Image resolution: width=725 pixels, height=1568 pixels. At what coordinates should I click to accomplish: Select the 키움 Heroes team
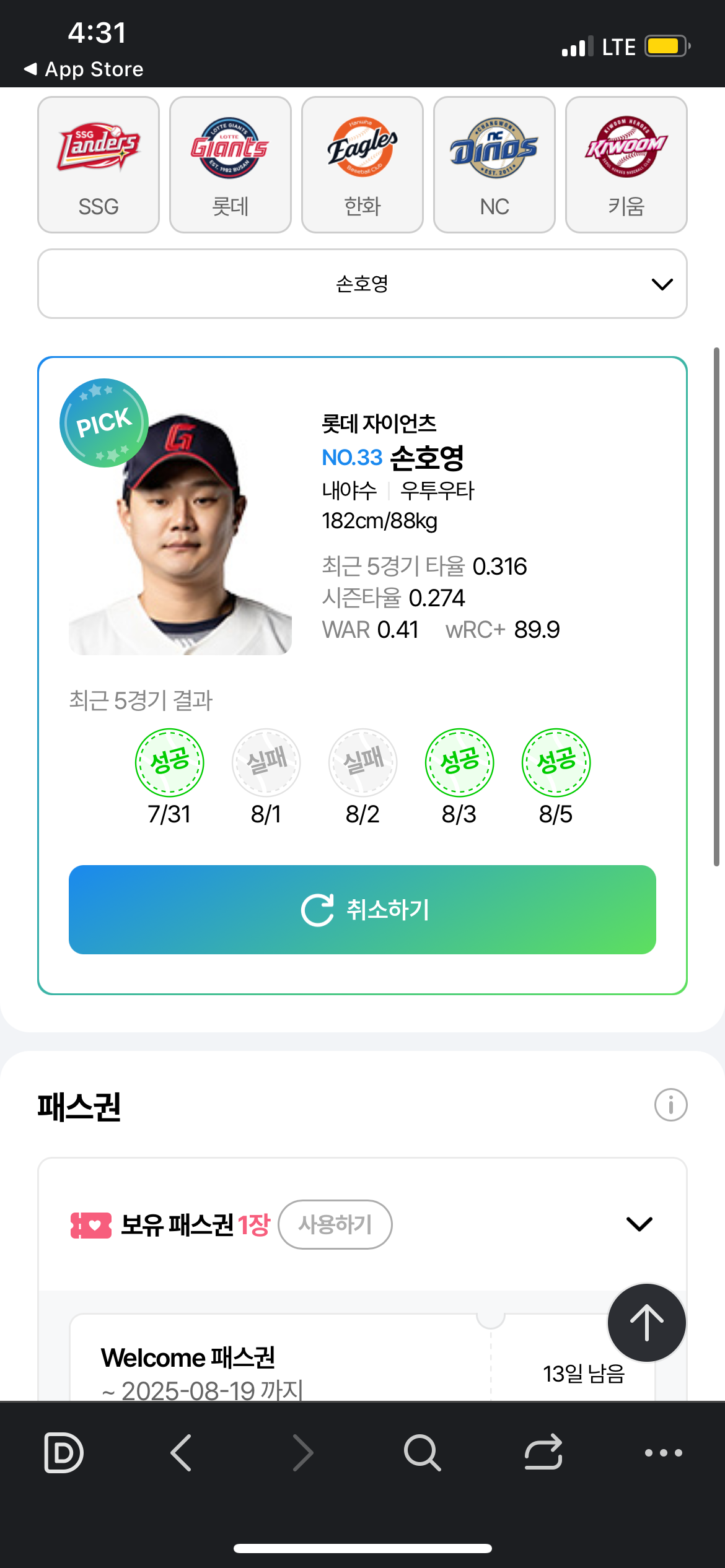click(626, 165)
